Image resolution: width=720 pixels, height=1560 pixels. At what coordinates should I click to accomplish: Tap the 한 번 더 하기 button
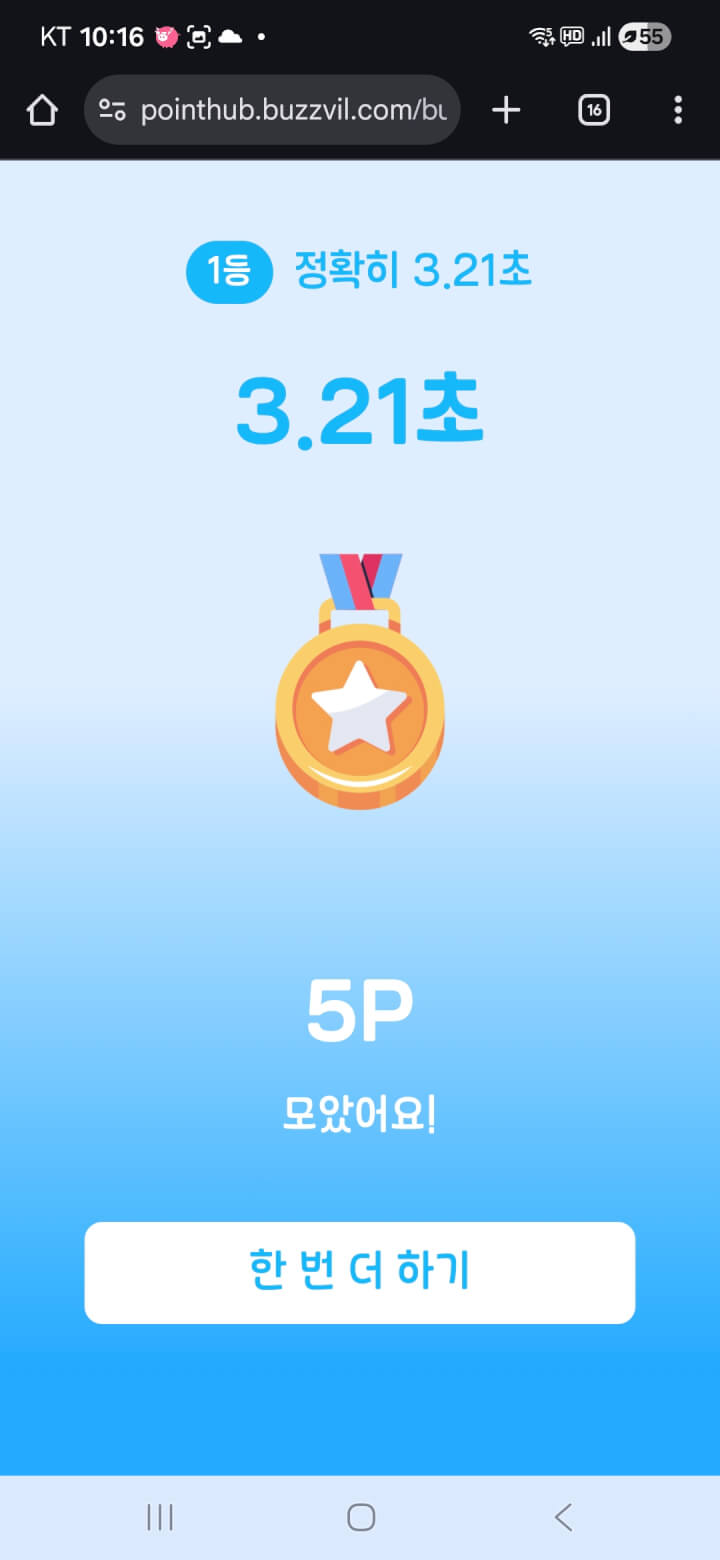pyautogui.click(x=359, y=1272)
